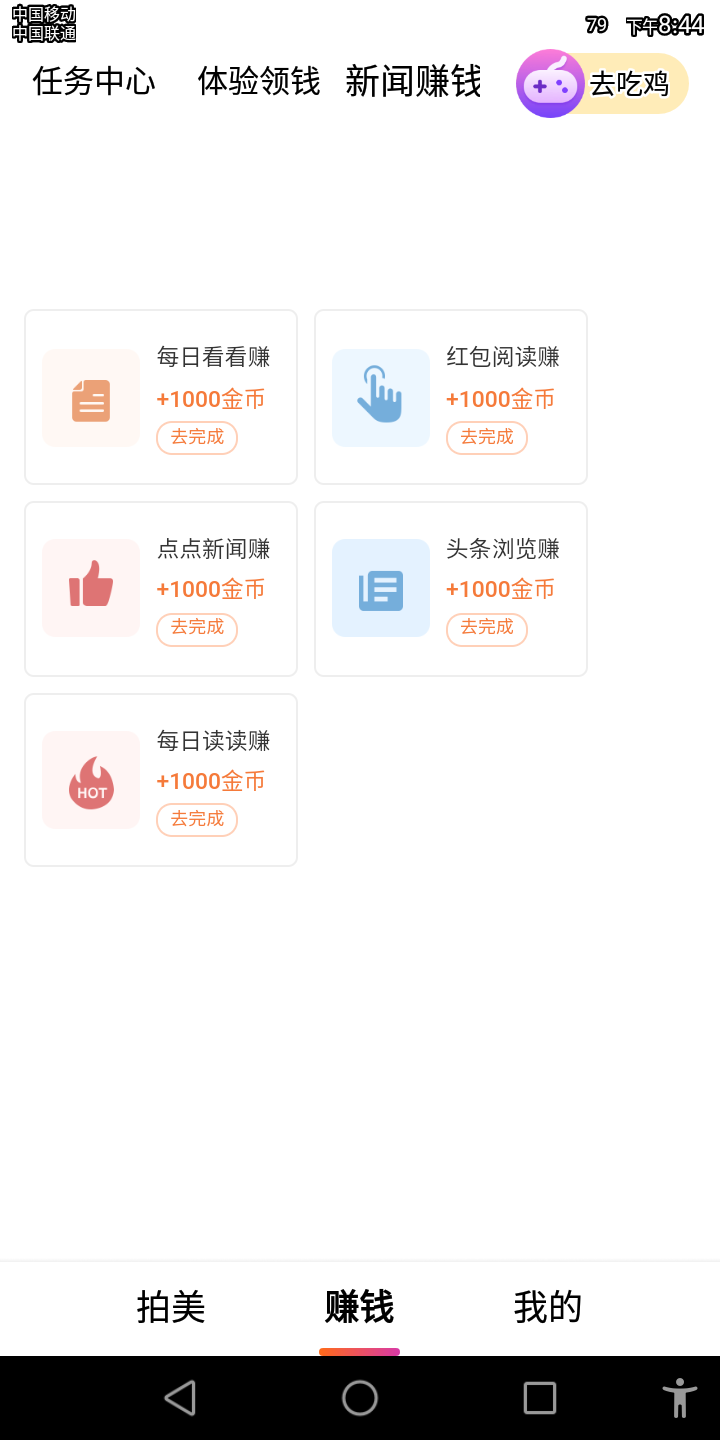Image resolution: width=720 pixels, height=1440 pixels.
Task: Tap 去完成 under 红包阅读赚
Action: click(x=487, y=437)
